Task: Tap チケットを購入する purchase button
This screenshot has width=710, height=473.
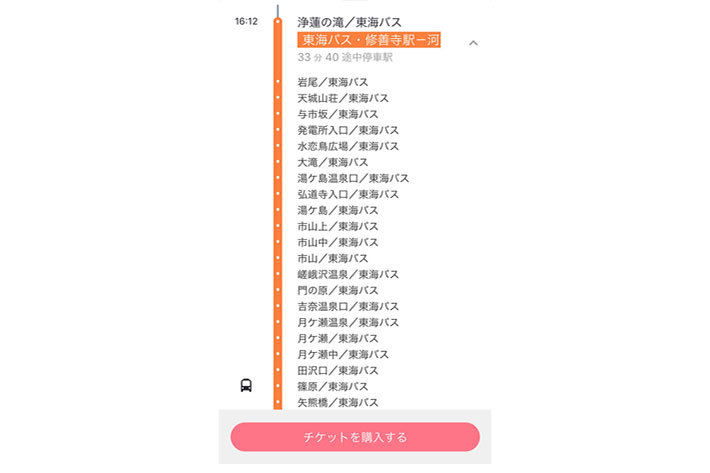Action: point(355,437)
